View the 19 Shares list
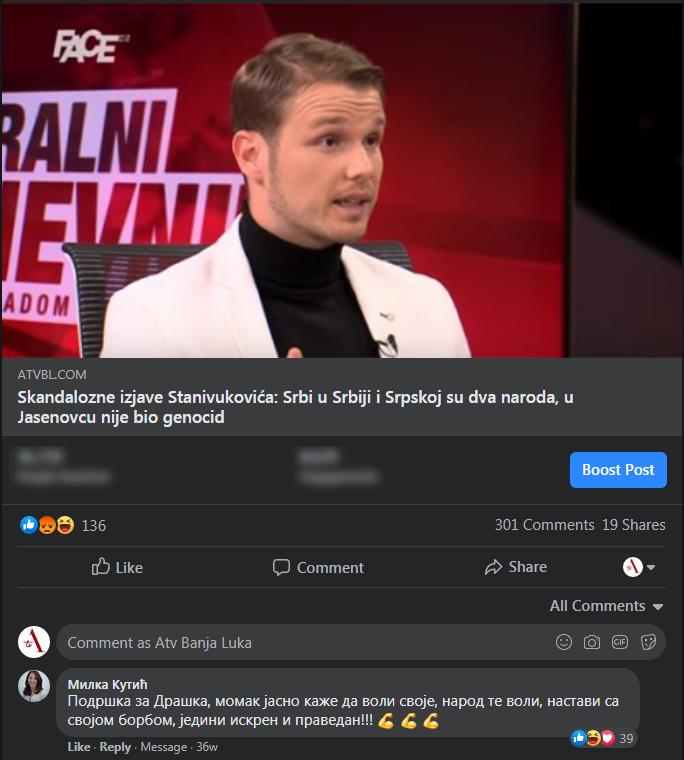Image resolution: width=684 pixels, height=760 pixels. click(x=634, y=525)
